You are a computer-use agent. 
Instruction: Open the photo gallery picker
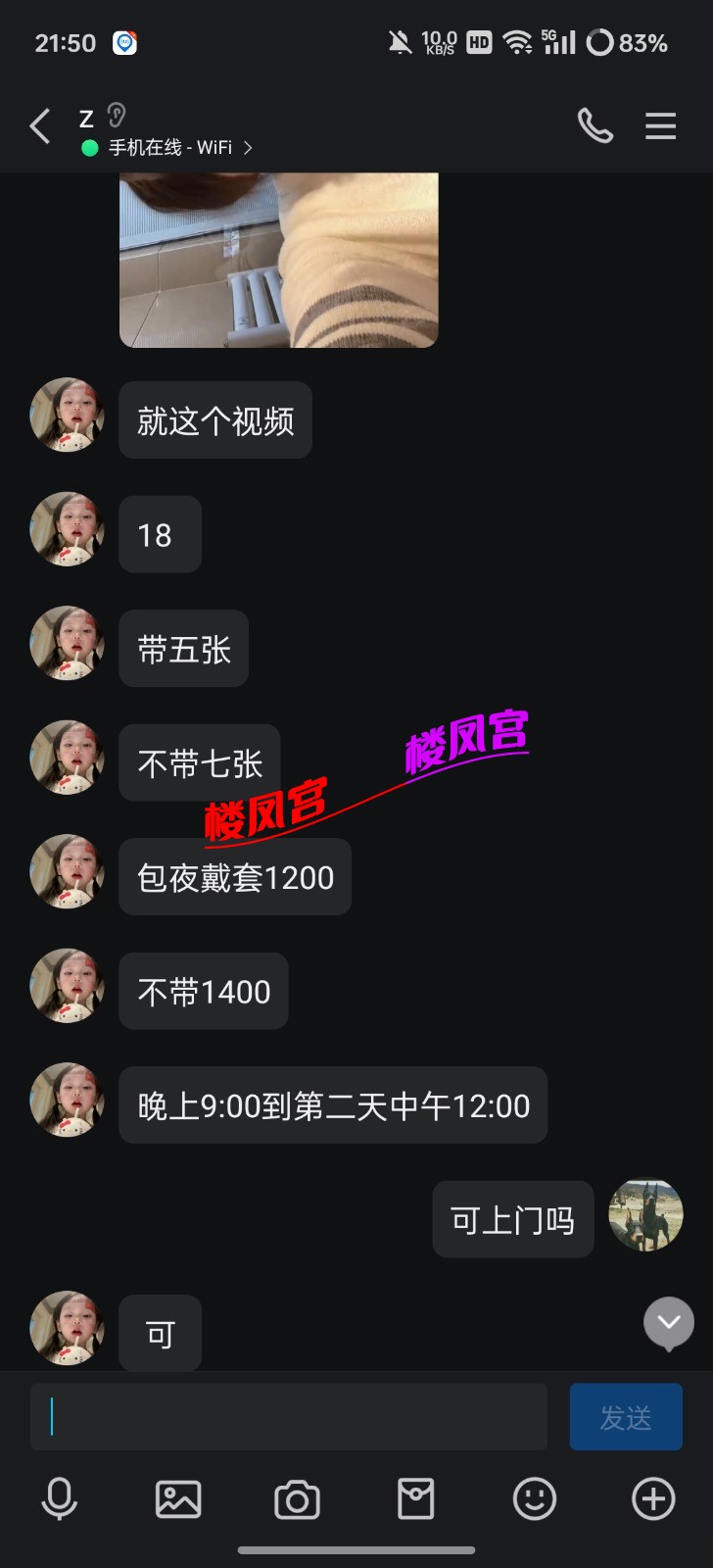178,1499
